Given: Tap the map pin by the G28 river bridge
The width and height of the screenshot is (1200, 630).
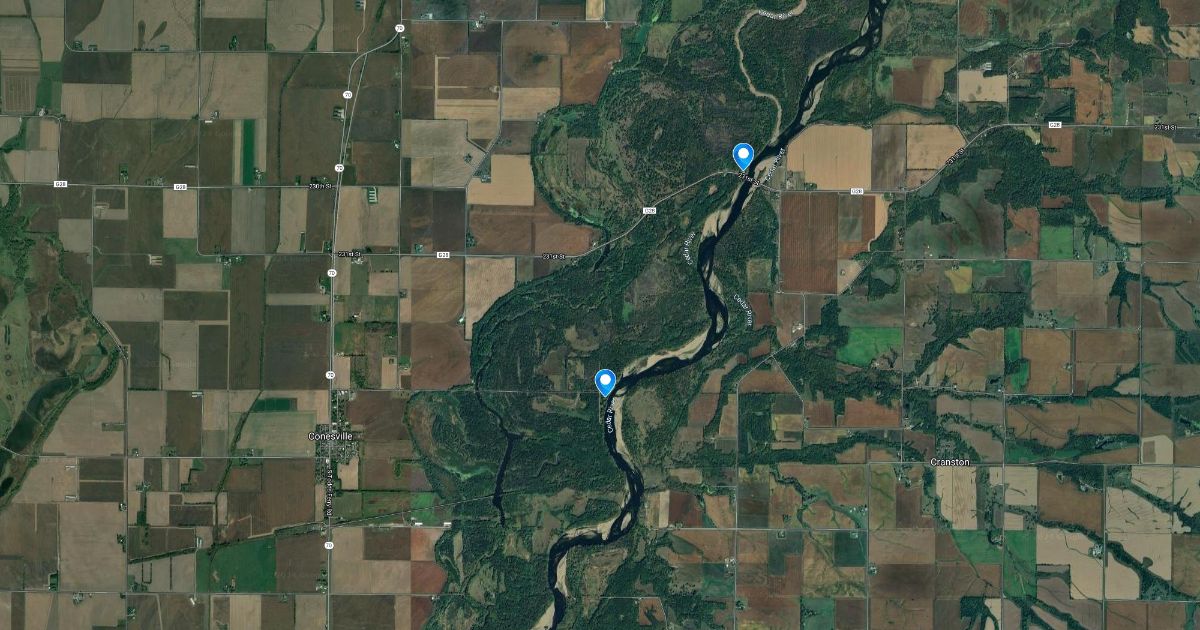Looking at the screenshot, I should [x=743, y=156].
